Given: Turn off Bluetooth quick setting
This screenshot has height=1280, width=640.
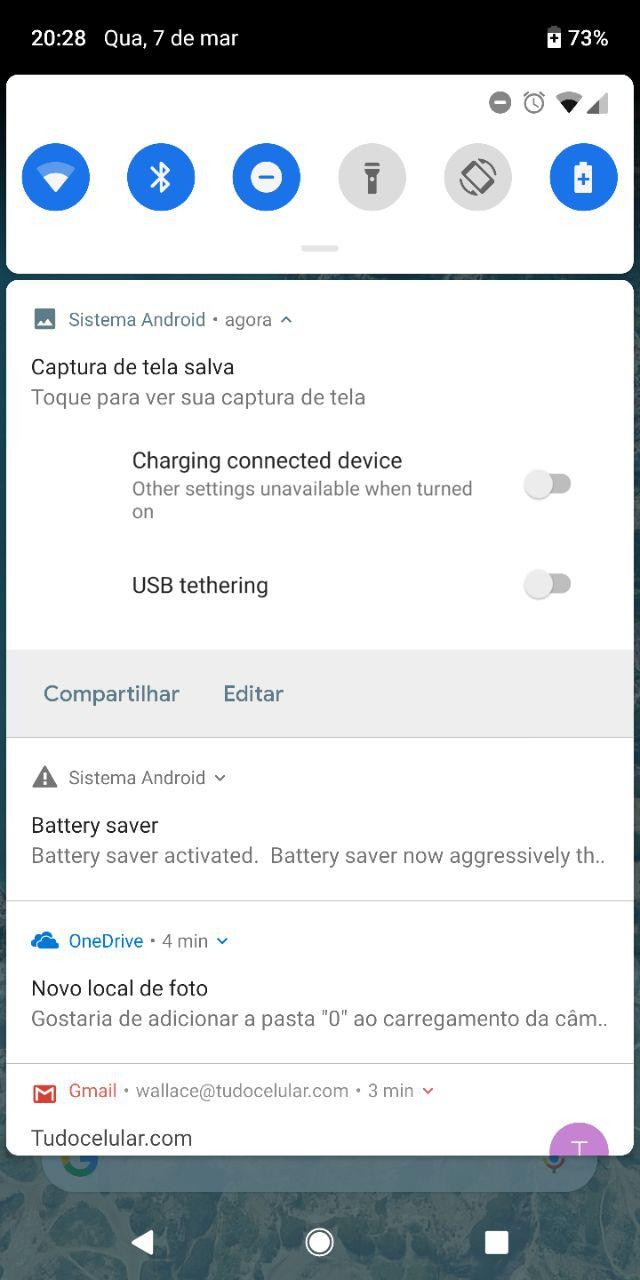Looking at the screenshot, I should tap(161, 177).
